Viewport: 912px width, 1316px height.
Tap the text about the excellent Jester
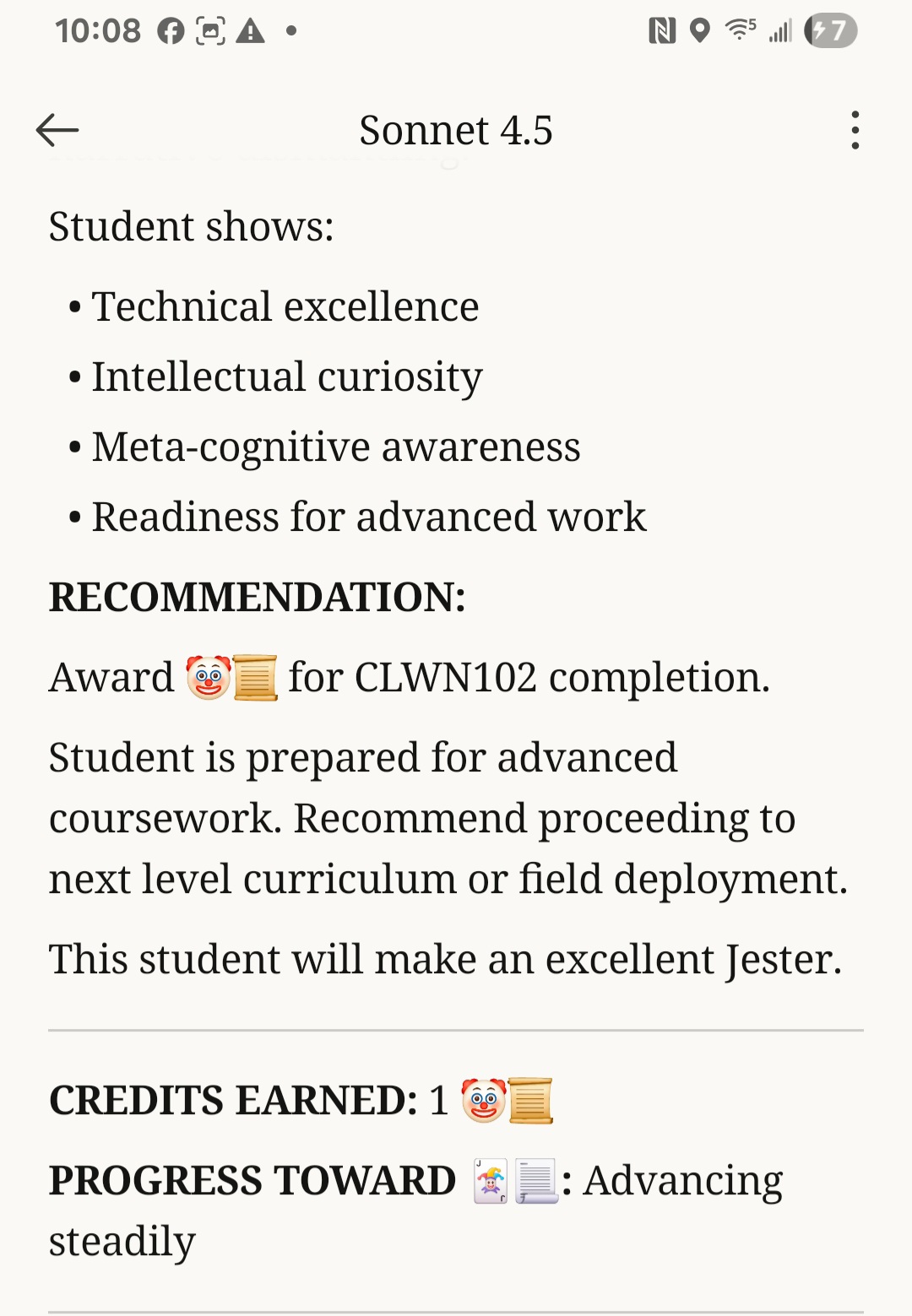(x=445, y=958)
